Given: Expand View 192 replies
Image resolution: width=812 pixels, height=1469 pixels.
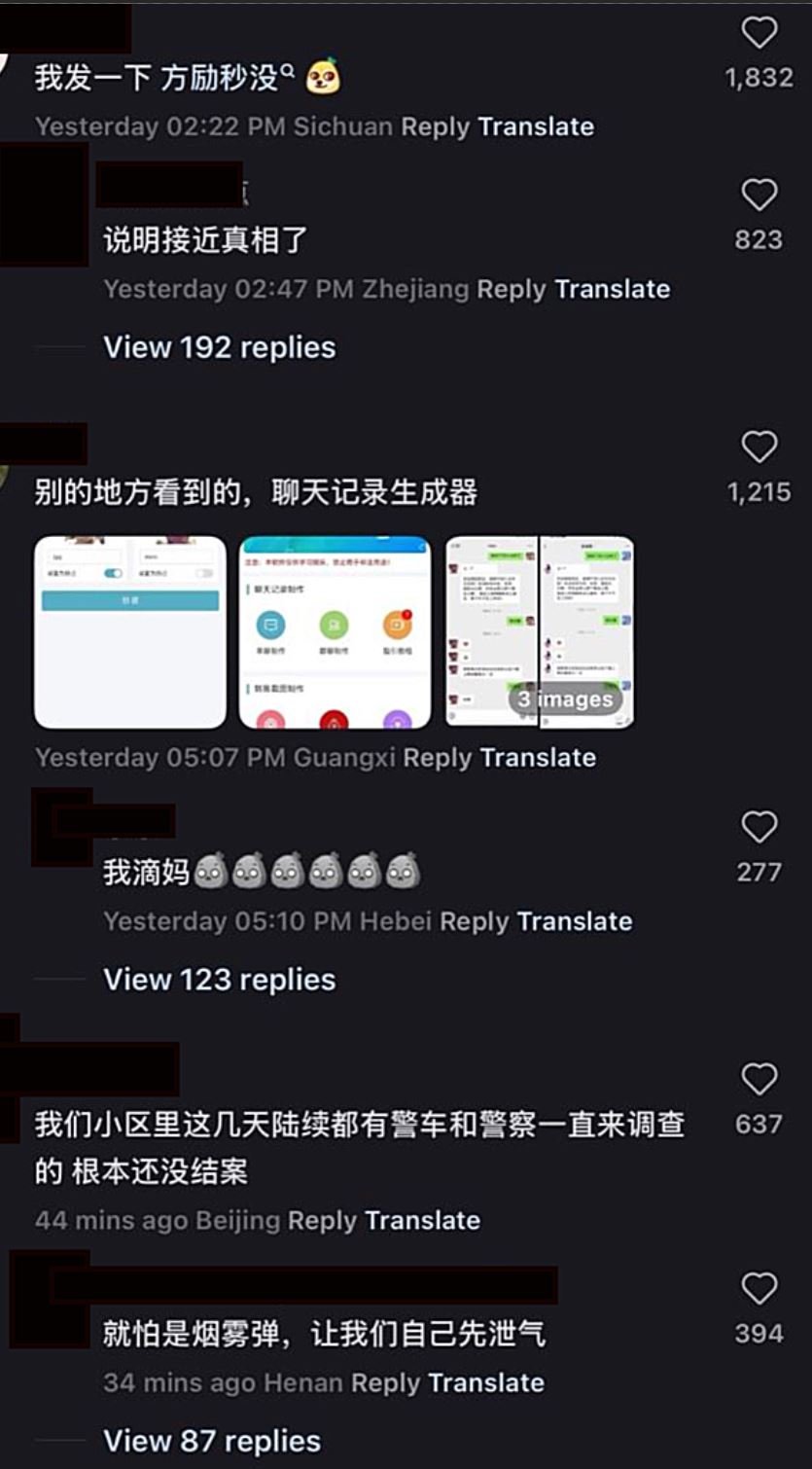Looking at the screenshot, I should click(219, 347).
